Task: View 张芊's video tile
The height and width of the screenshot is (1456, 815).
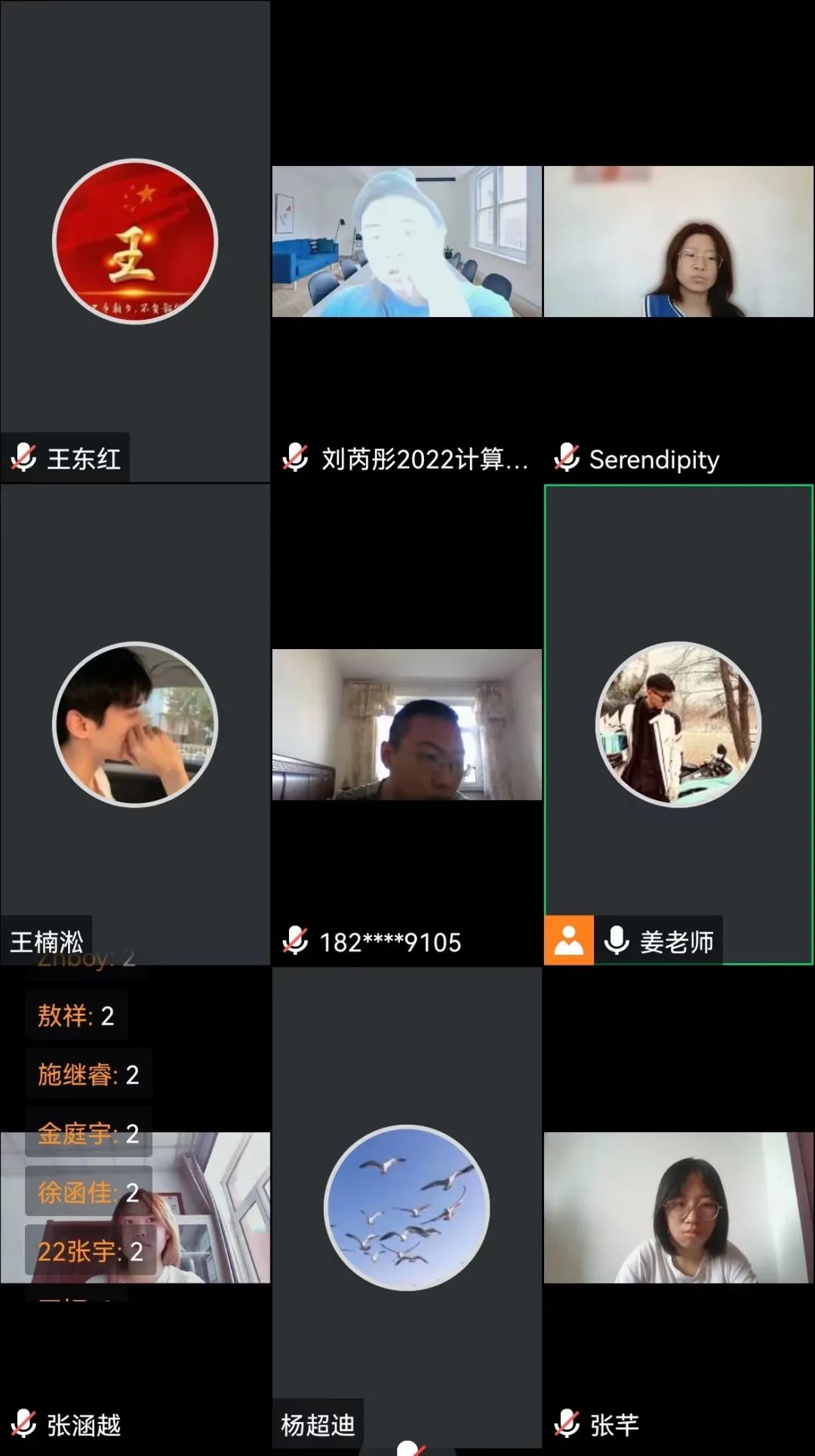Action: click(678, 1208)
